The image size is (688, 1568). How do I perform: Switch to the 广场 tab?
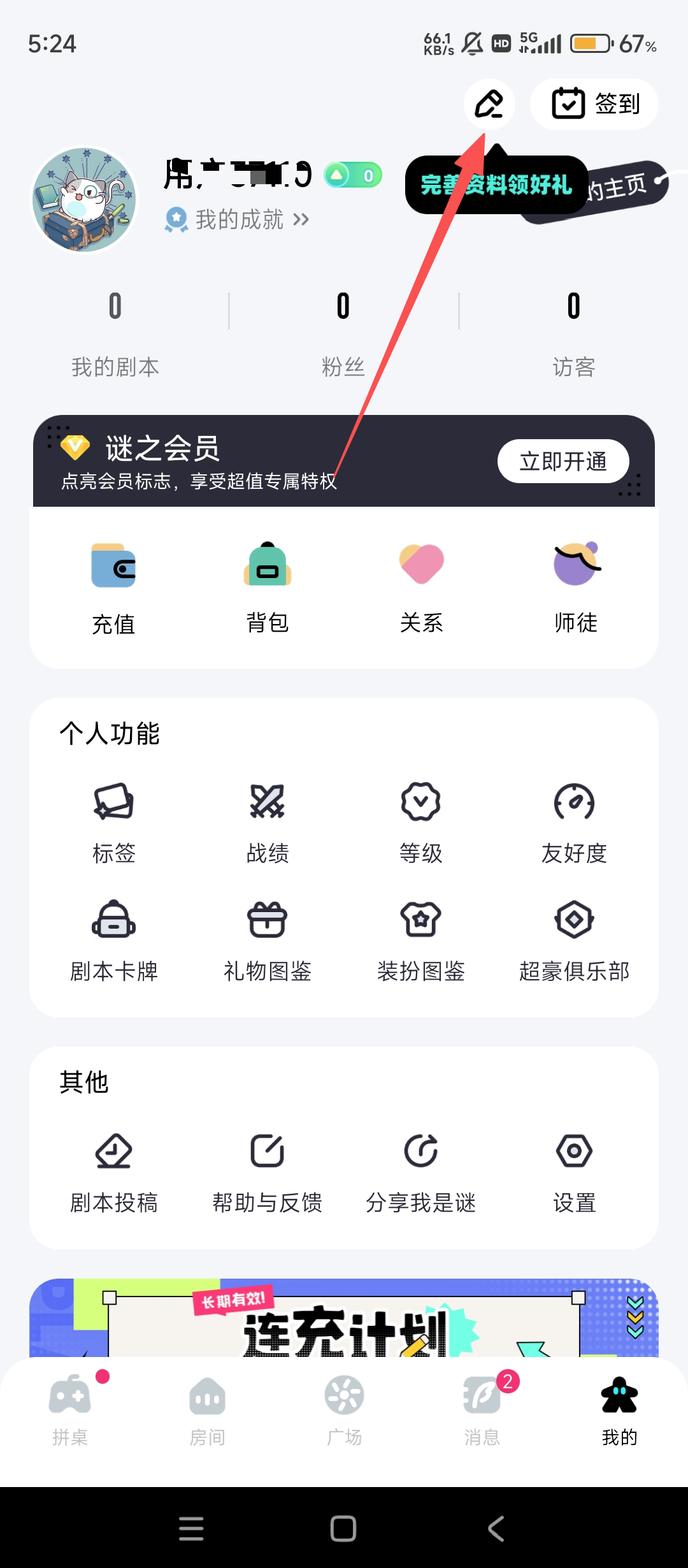(x=344, y=1410)
